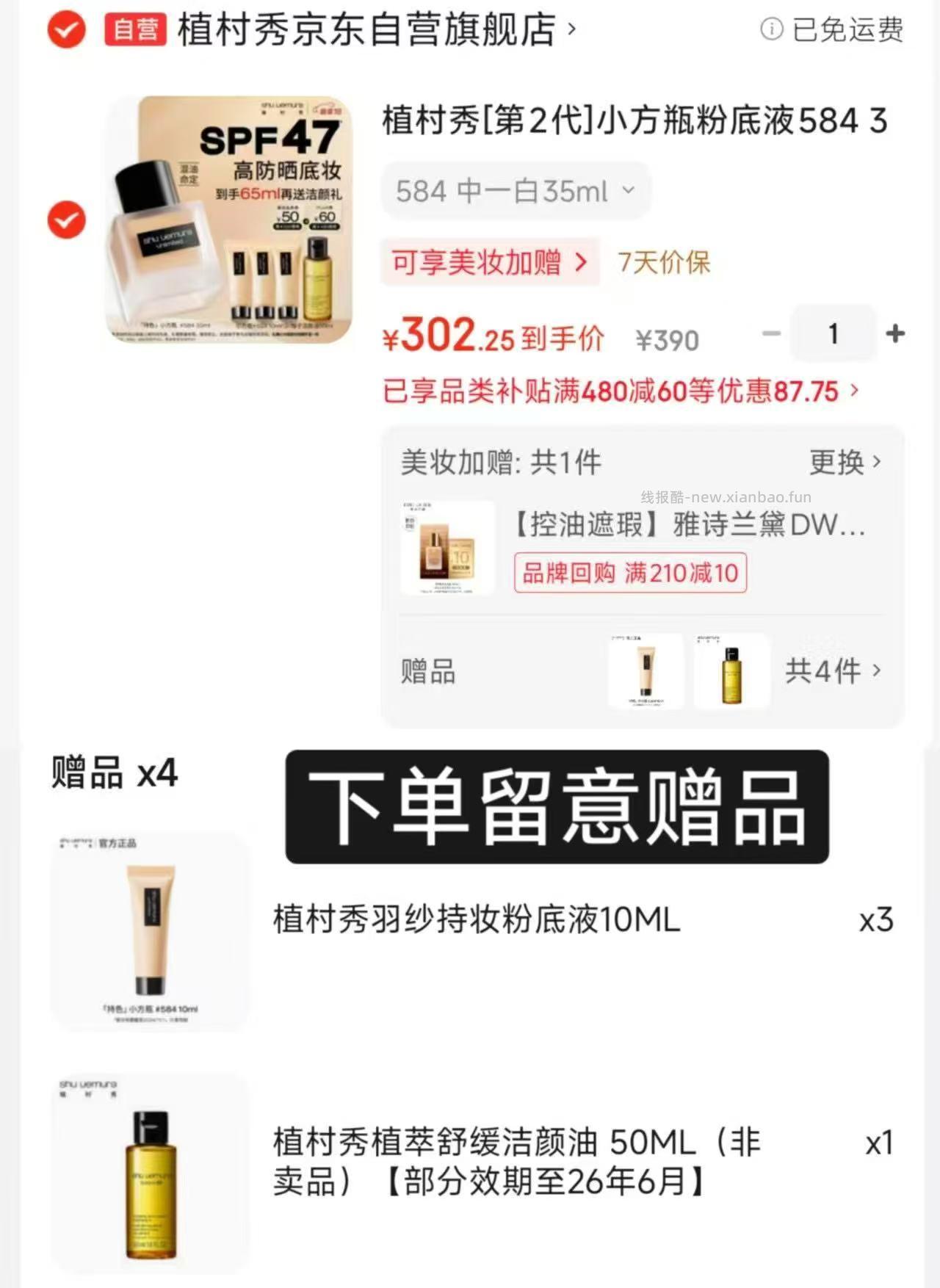Open the 584 中一白35ml variant dropdown

click(516, 191)
